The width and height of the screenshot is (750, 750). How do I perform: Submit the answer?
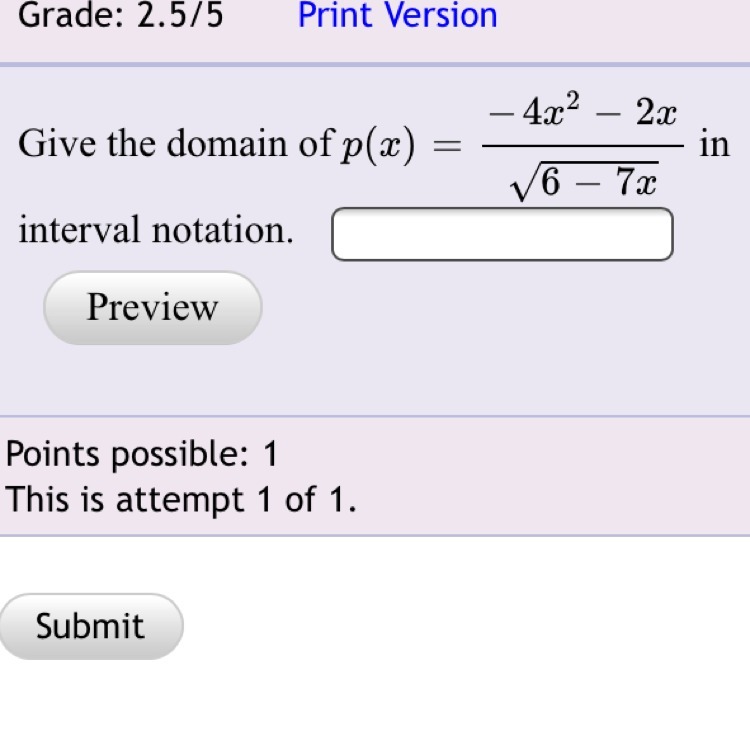click(91, 626)
